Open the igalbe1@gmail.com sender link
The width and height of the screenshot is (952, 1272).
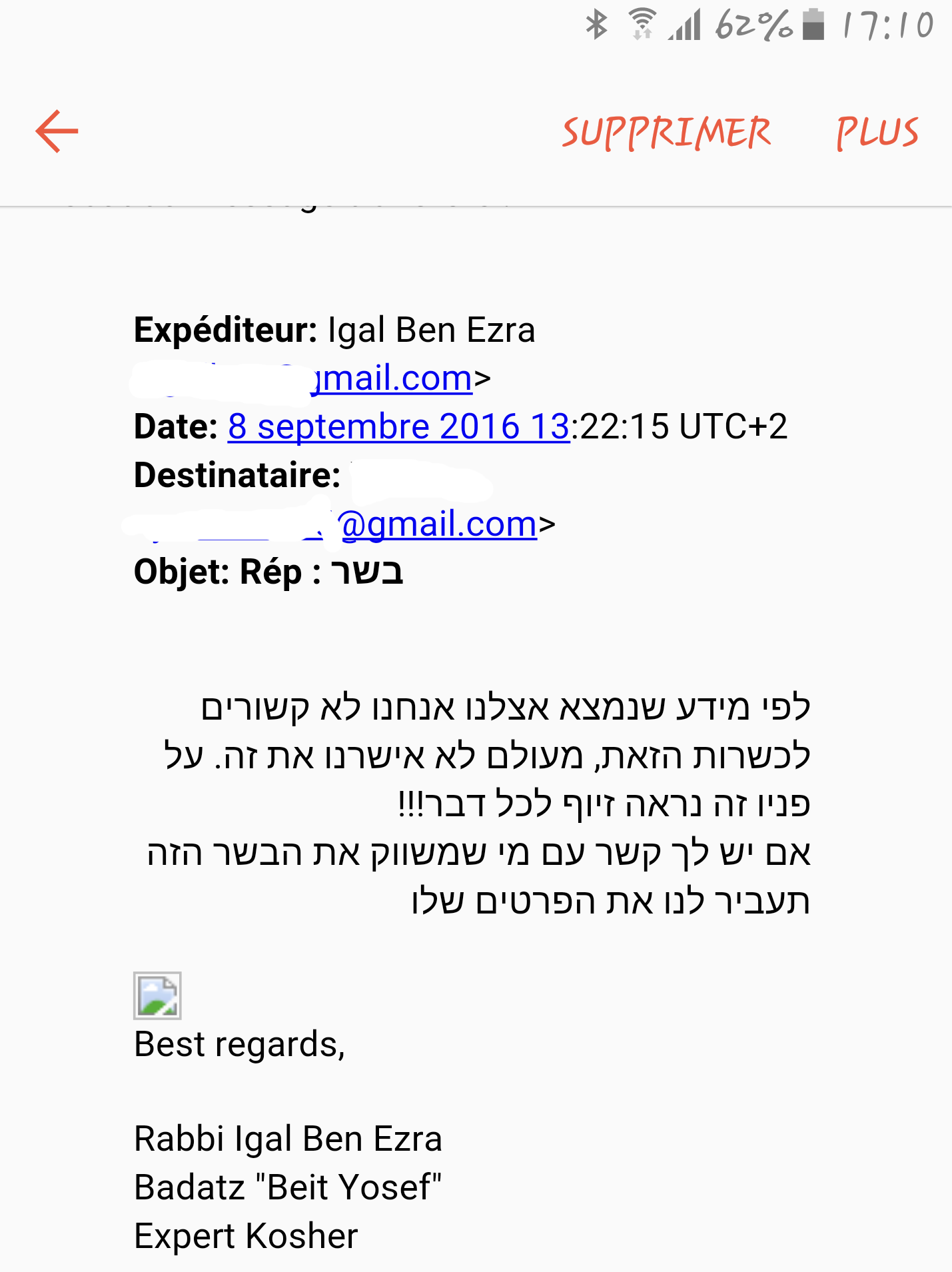tap(312, 378)
